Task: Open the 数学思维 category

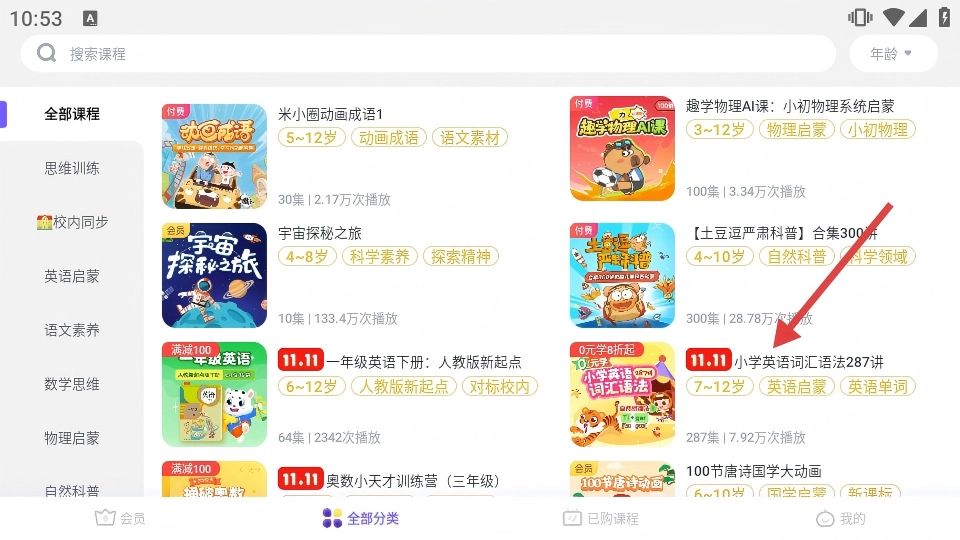Action: tap(72, 384)
